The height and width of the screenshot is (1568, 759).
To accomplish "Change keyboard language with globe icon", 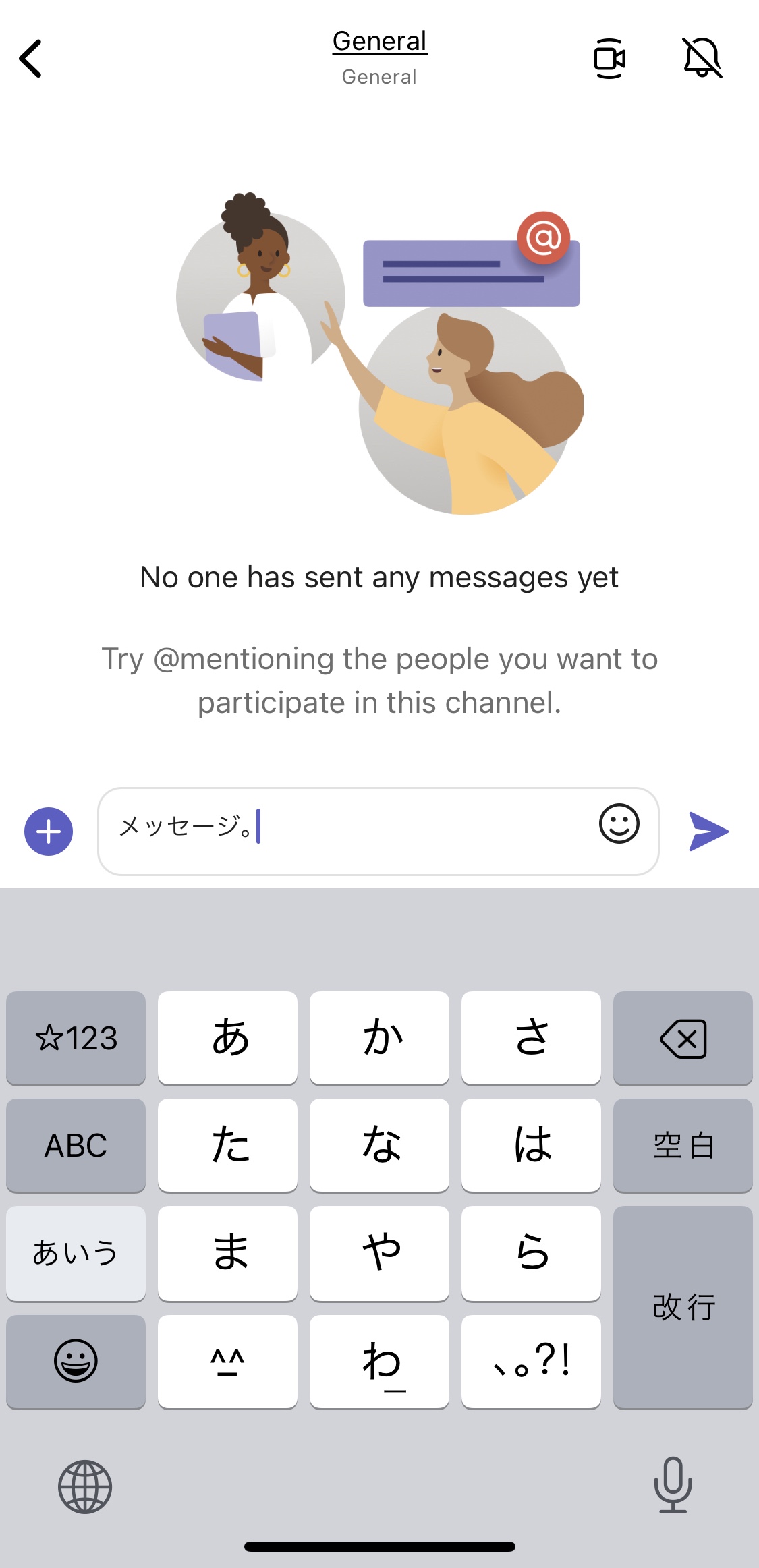I will click(85, 1487).
